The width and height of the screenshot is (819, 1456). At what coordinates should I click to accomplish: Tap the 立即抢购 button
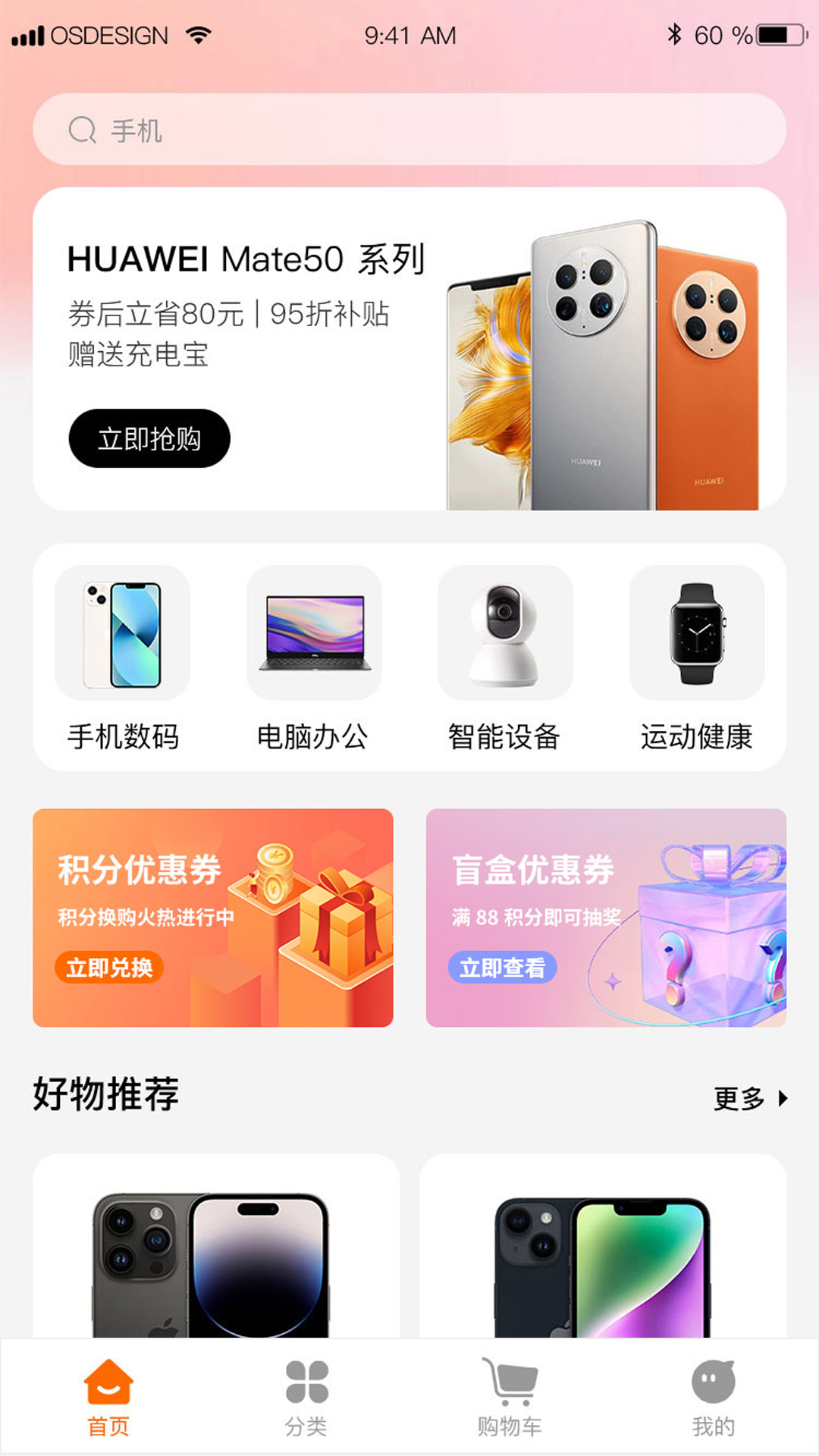(149, 438)
